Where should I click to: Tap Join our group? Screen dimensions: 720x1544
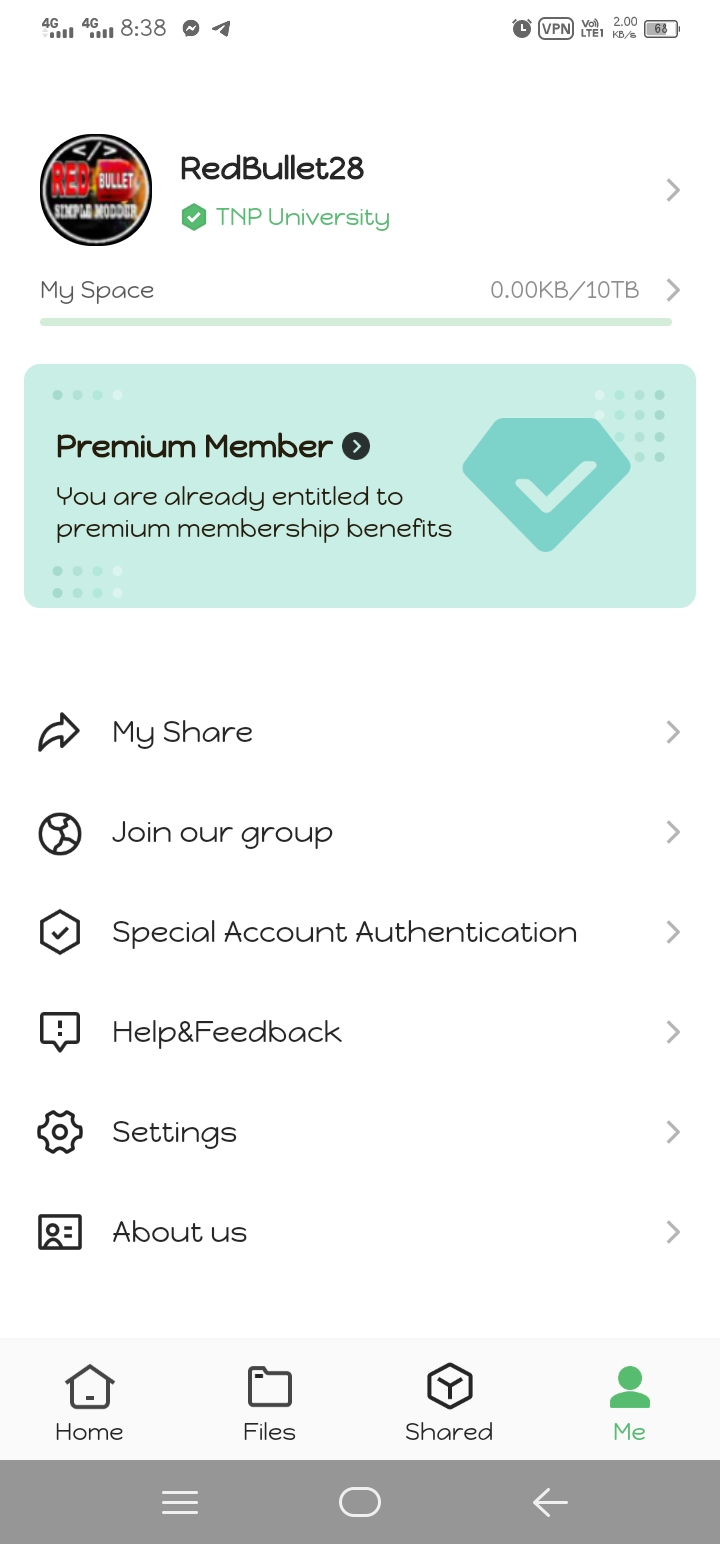pyautogui.click(x=360, y=832)
